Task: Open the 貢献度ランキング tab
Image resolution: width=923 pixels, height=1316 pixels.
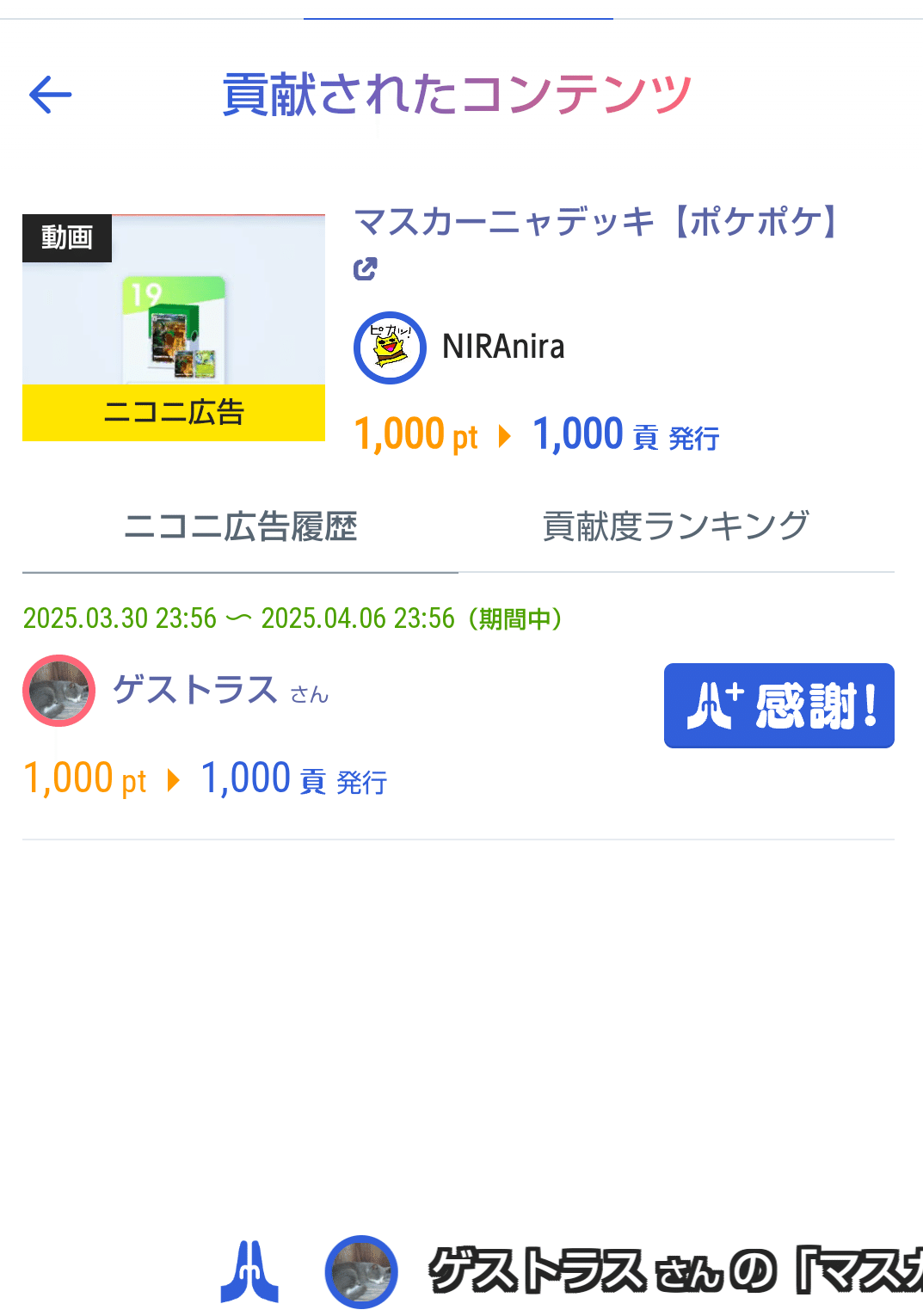Action: tap(674, 523)
